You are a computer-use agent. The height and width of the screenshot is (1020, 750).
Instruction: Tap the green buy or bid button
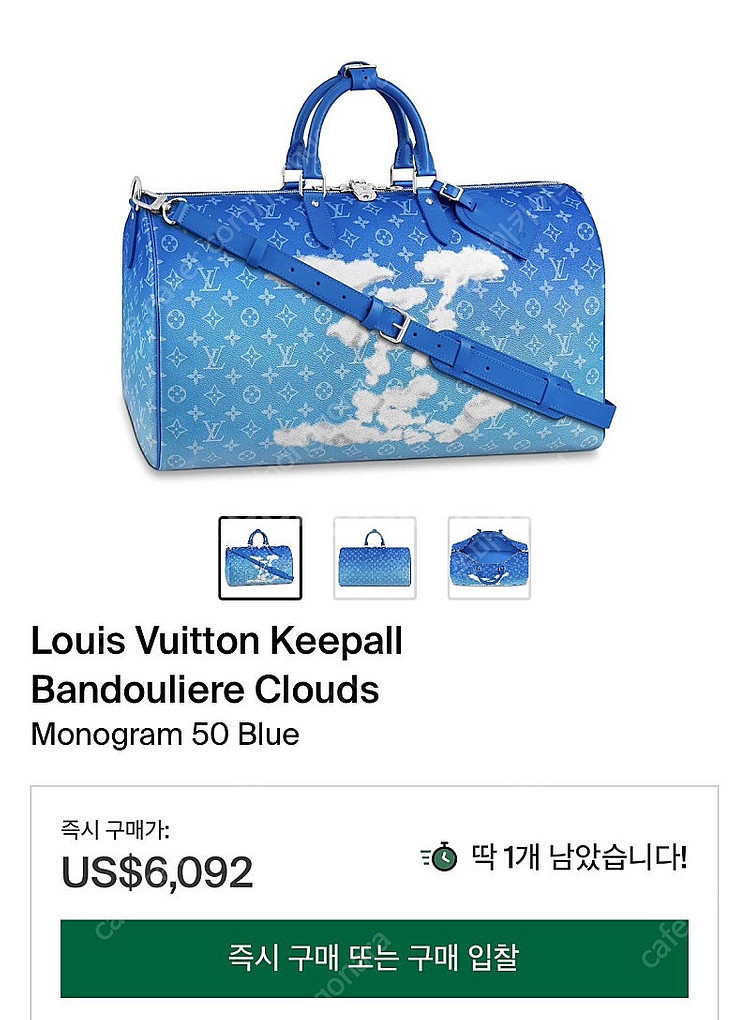374,957
